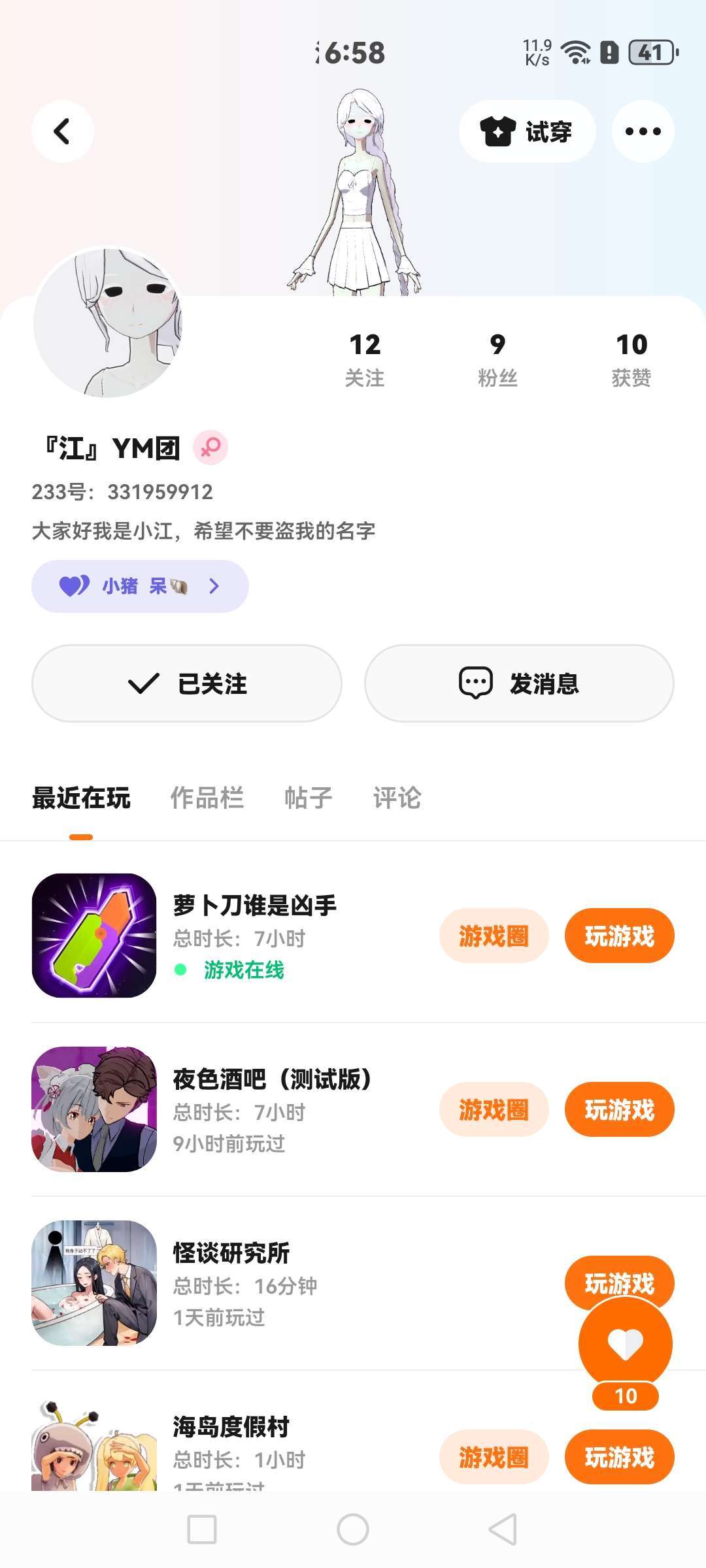
Task: Tap the floating heart like button
Action: (x=625, y=1344)
